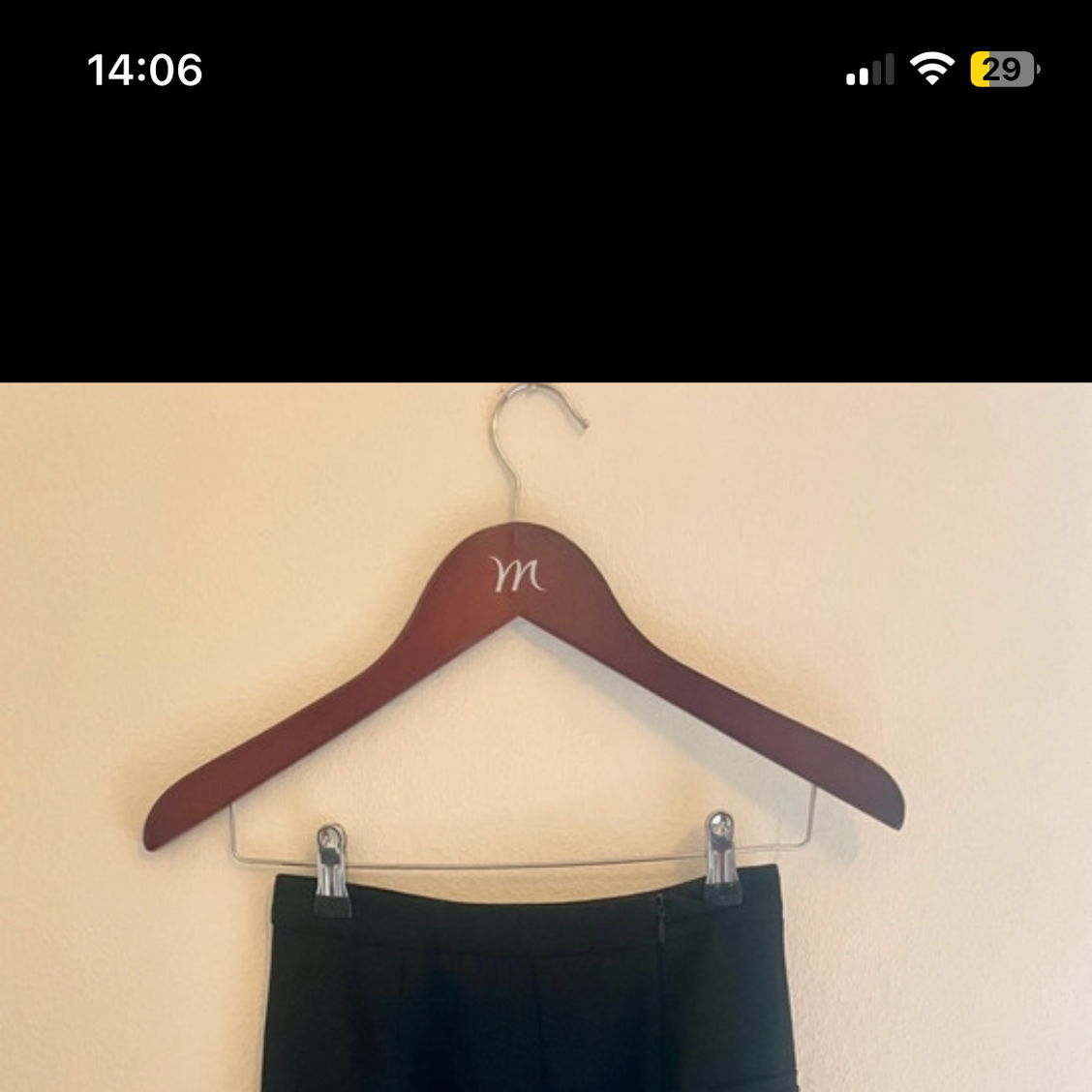Tap the hanger and skirt photo
Image resolution: width=1092 pixels, height=1092 pixels.
coord(546,736)
